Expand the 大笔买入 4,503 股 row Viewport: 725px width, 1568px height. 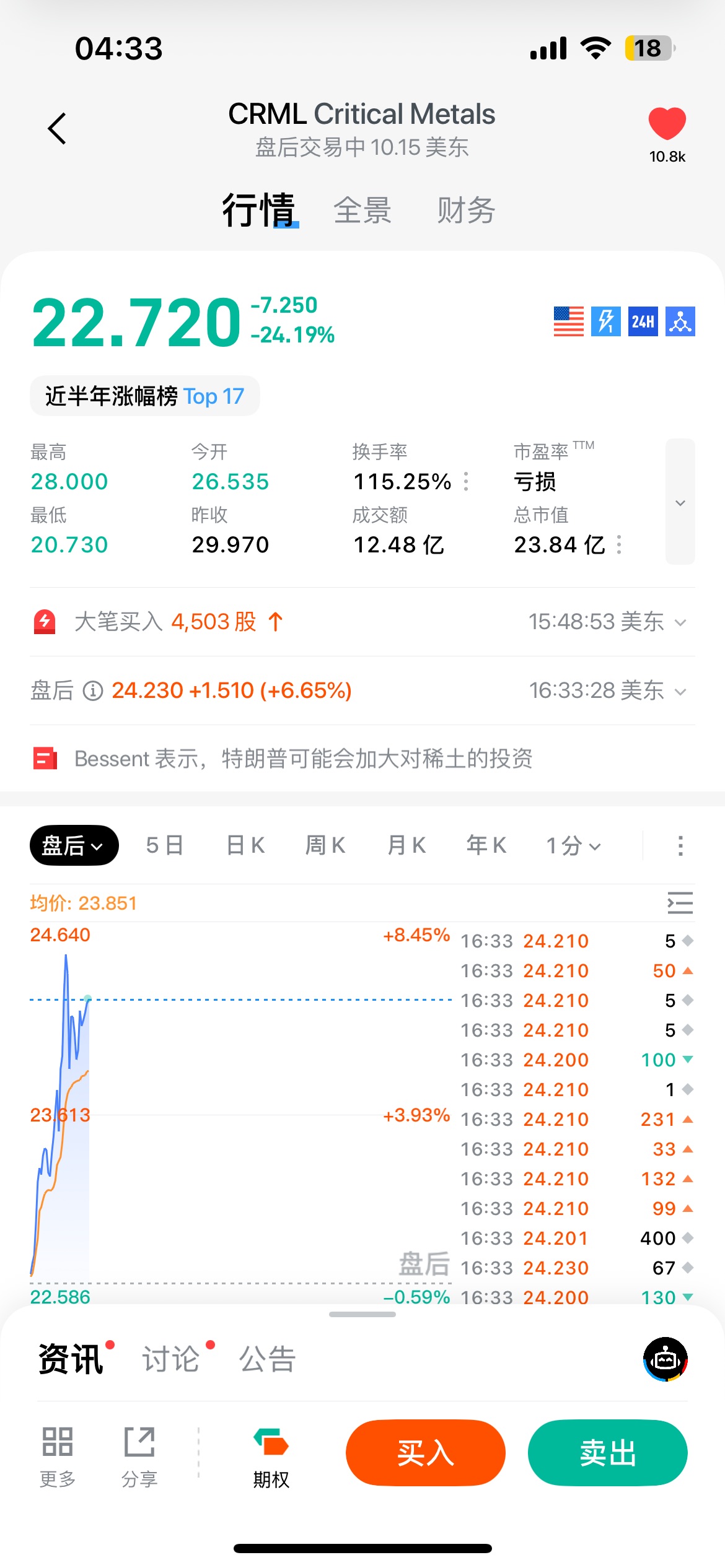coord(680,622)
